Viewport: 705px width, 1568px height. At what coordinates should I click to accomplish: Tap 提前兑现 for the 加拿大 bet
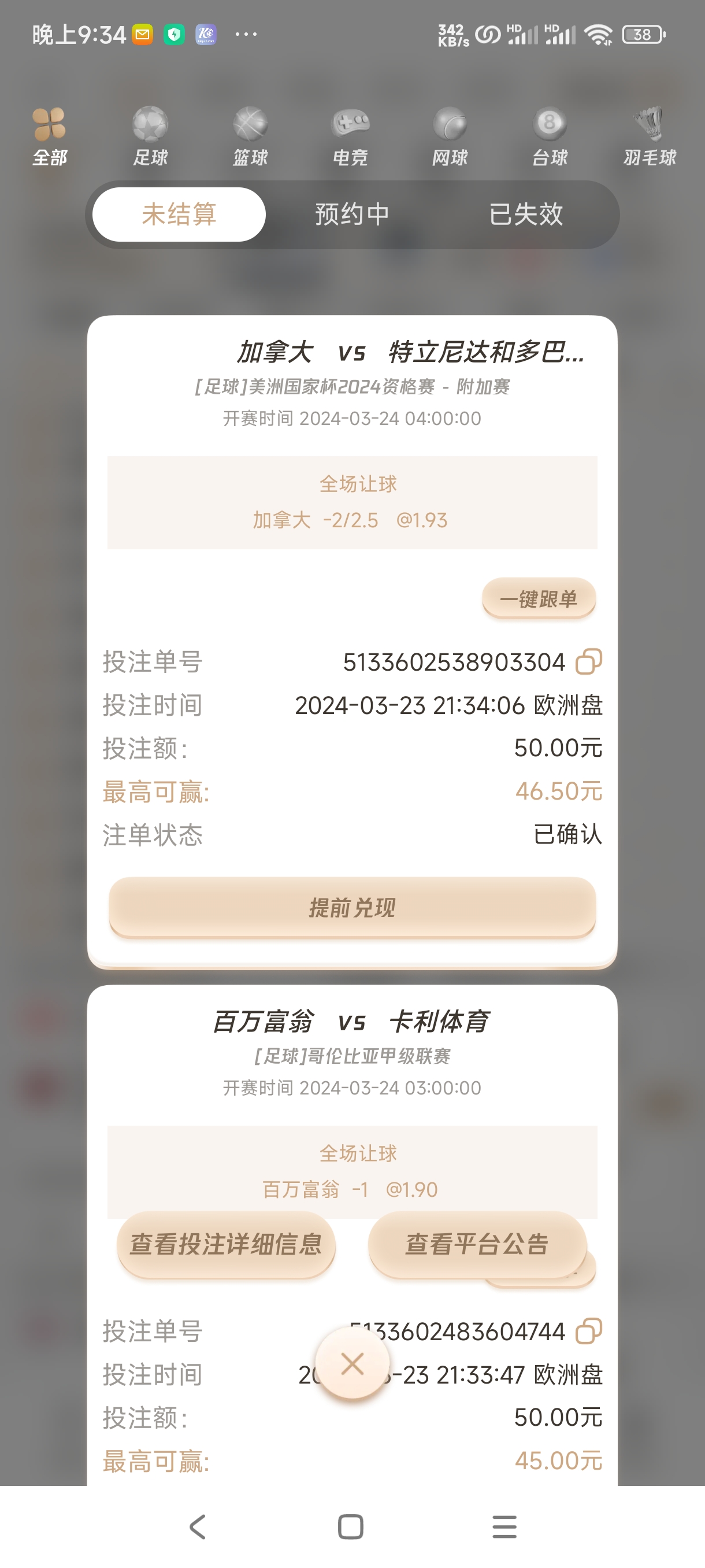point(352,908)
